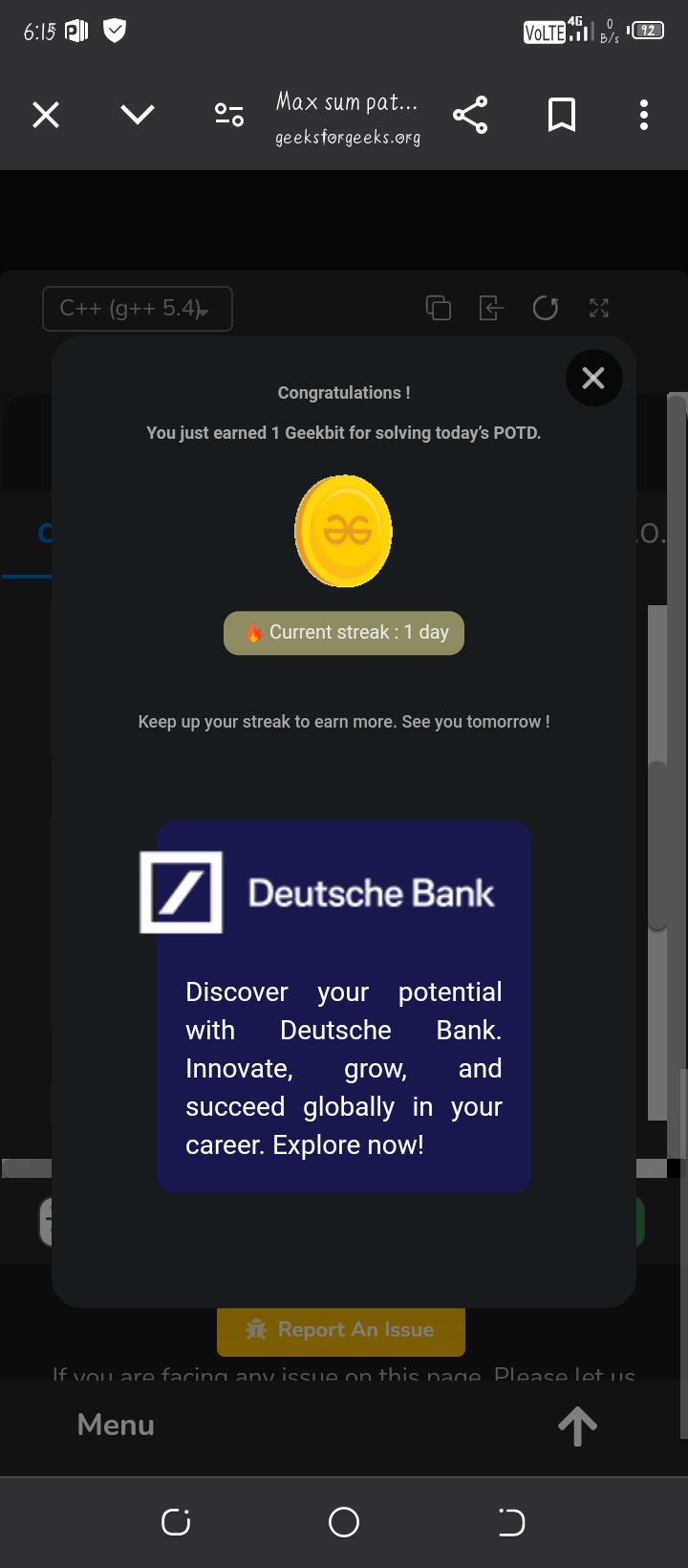Bookmark this page

point(562,115)
